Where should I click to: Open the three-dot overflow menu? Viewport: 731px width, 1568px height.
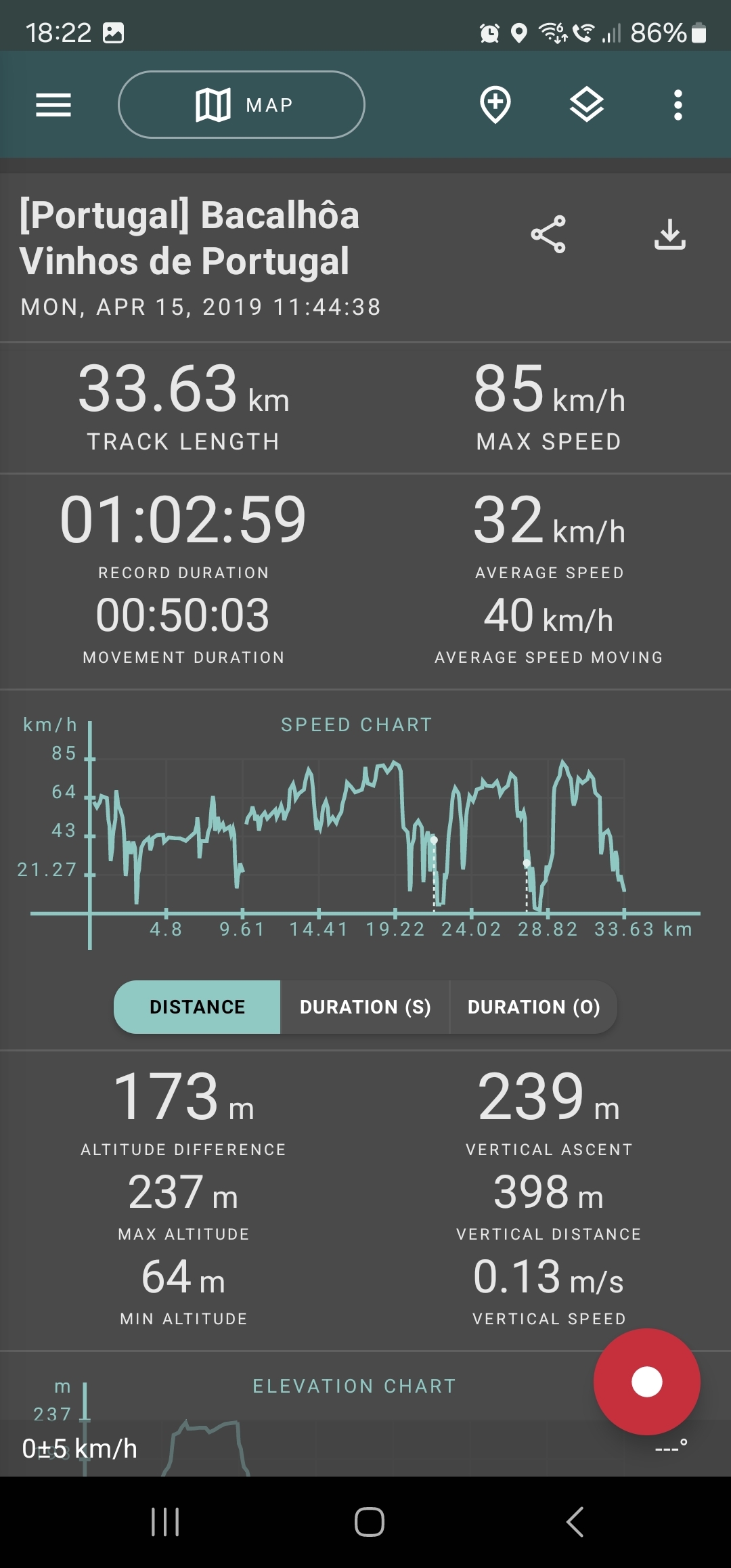678,105
